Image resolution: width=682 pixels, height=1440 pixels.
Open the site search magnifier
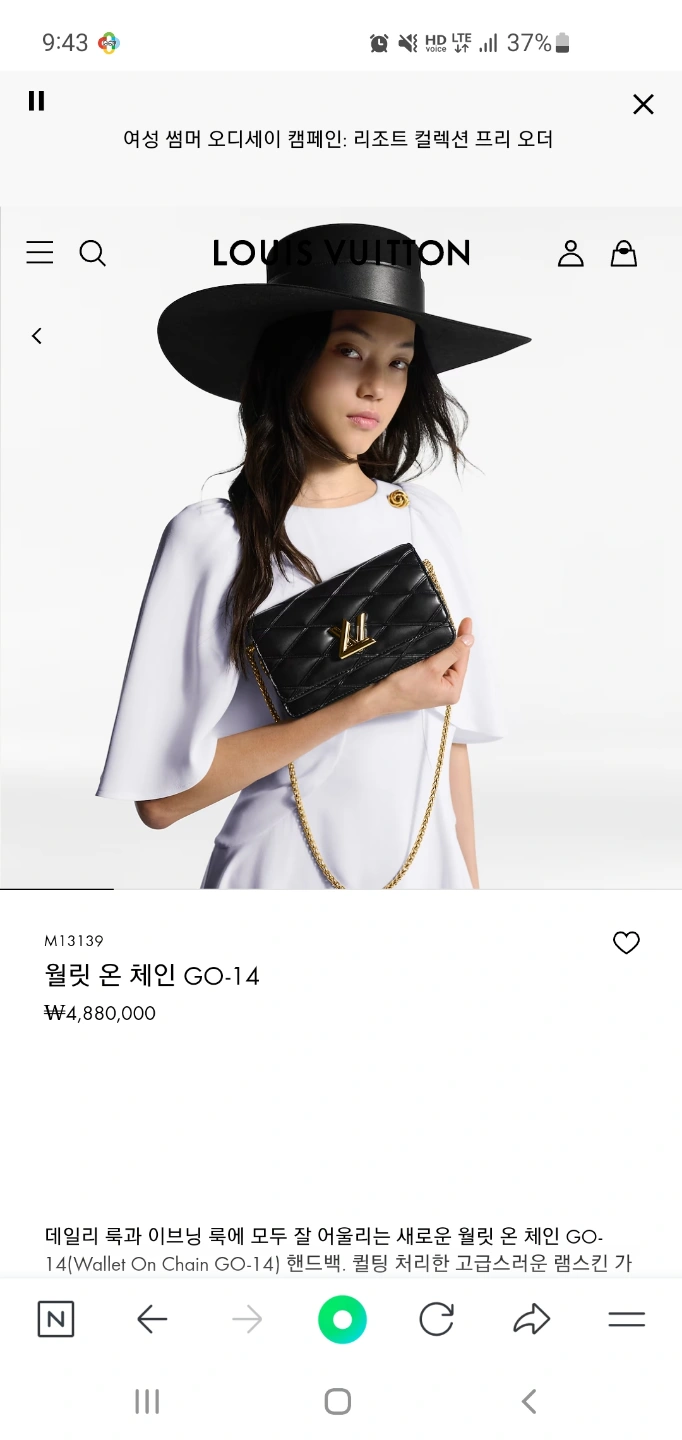[x=92, y=254]
